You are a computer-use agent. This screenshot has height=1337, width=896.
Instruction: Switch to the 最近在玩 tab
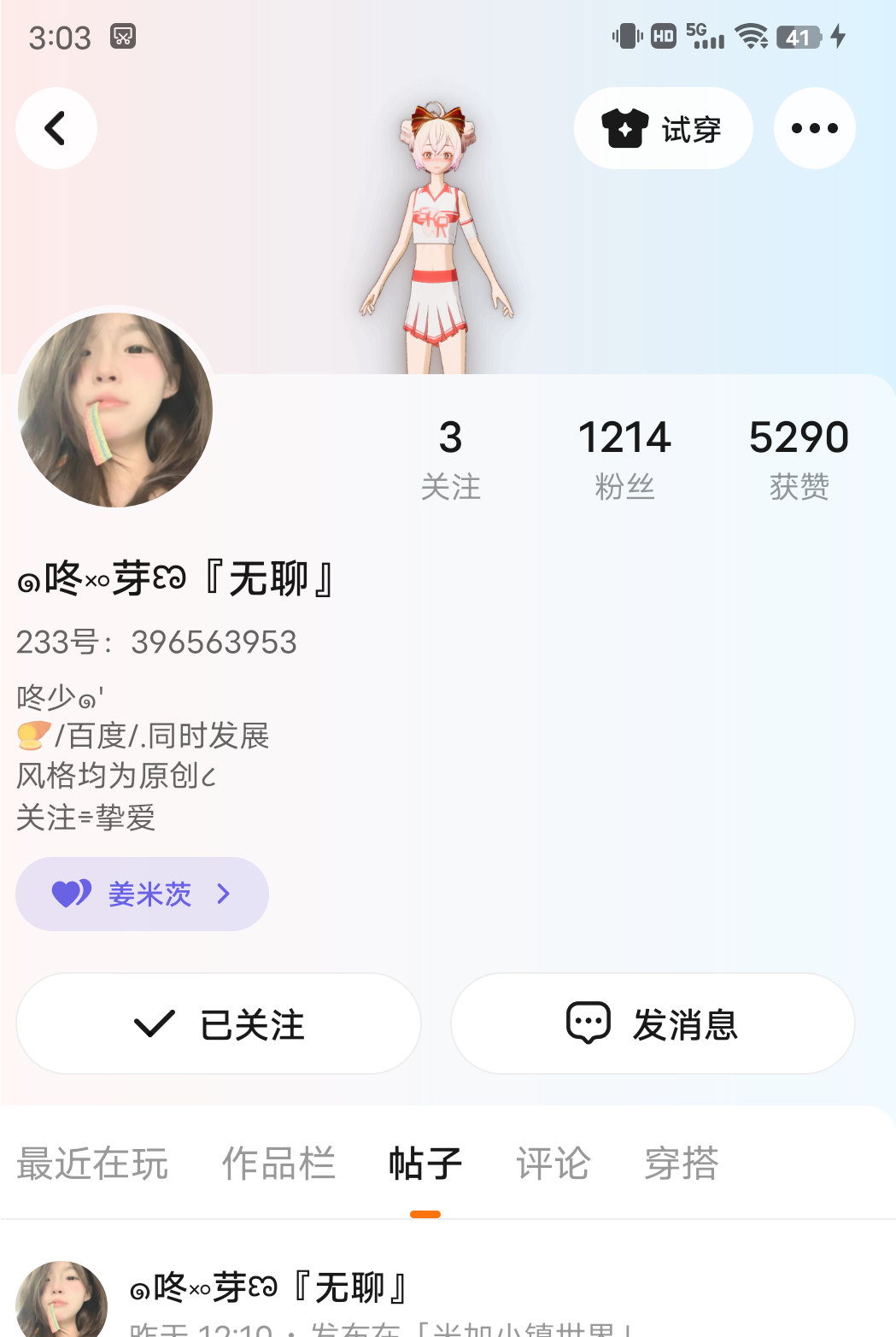pos(92,1164)
